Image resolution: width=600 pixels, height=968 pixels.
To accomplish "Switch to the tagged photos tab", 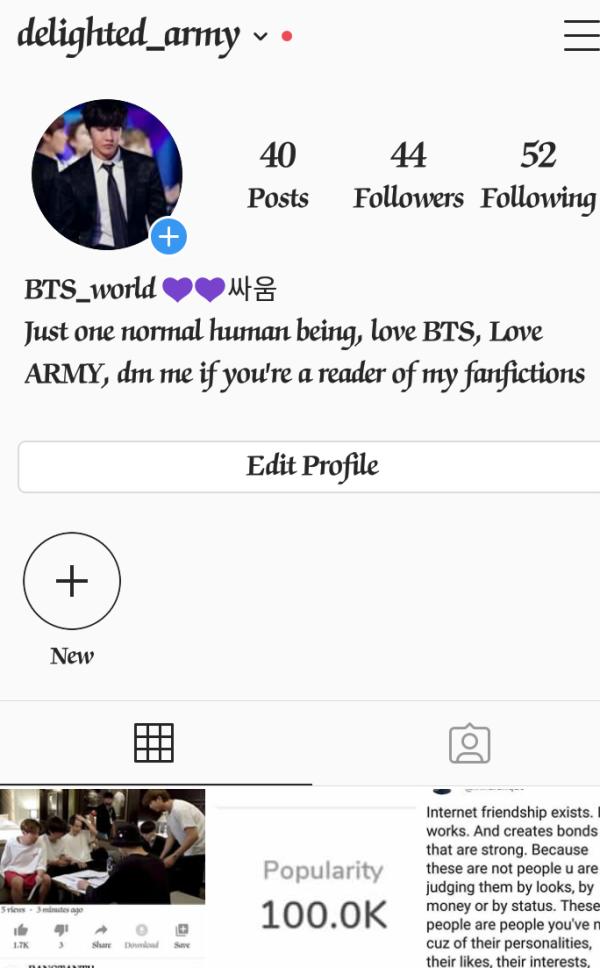I will click(x=469, y=744).
